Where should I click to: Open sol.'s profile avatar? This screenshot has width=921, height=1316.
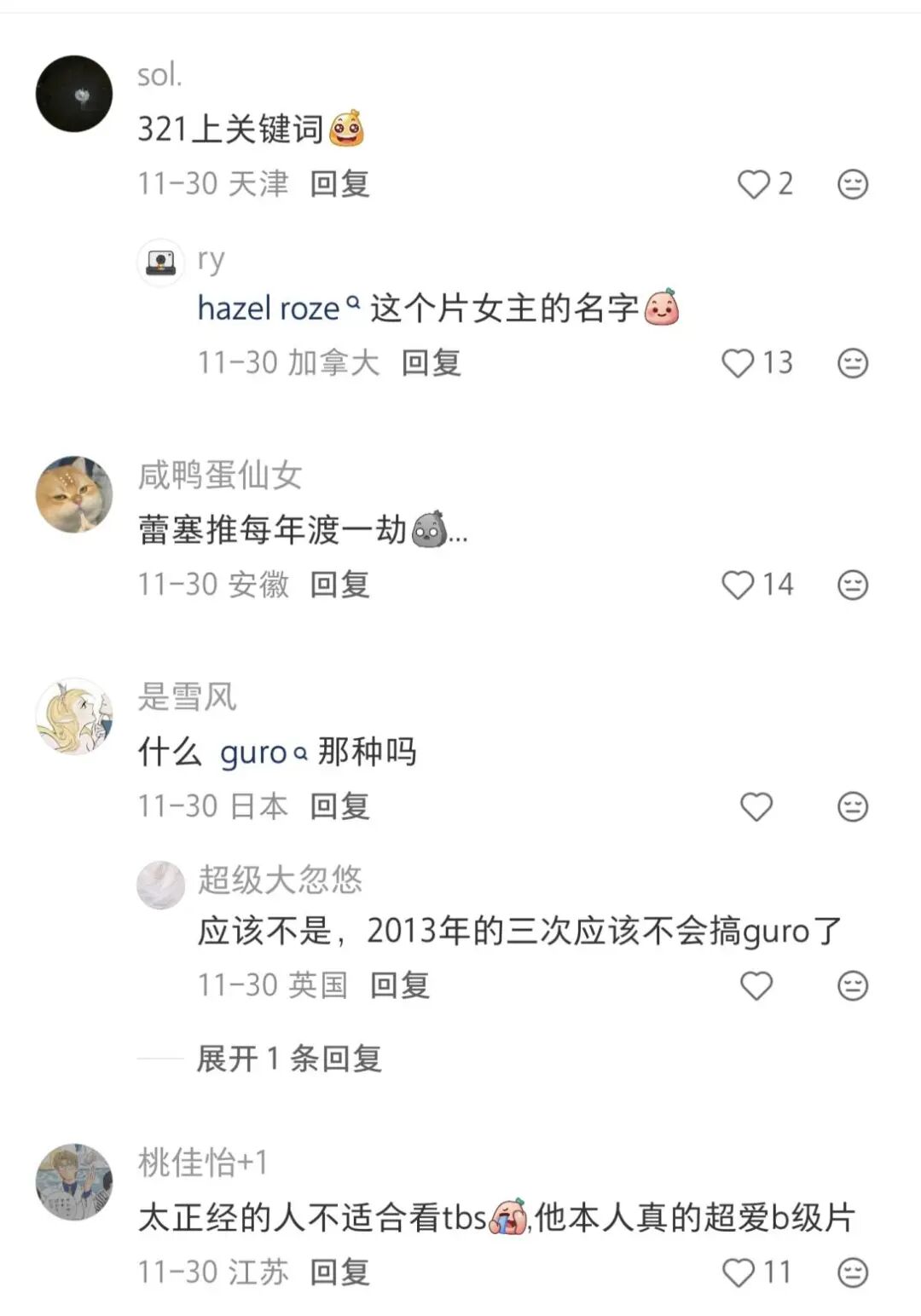pyautogui.click(x=74, y=95)
